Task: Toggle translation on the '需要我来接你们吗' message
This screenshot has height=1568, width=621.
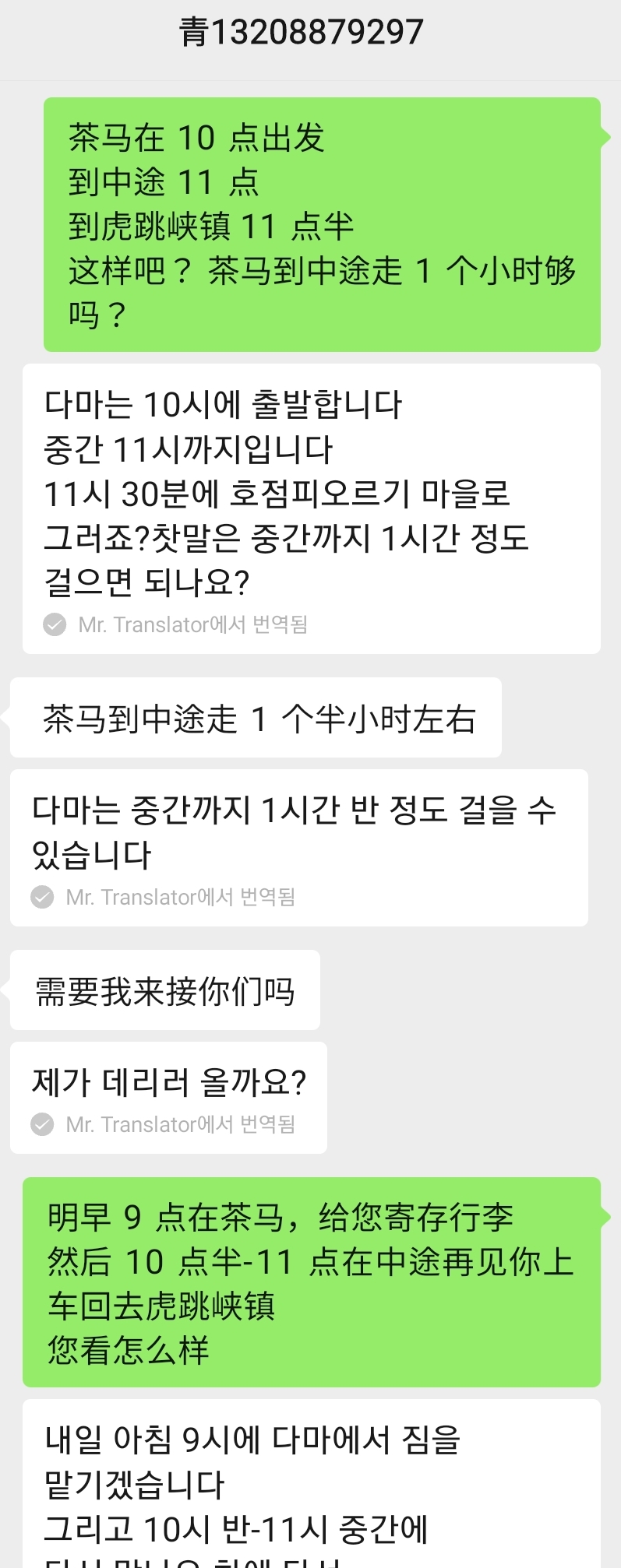Action: (164, 990)
